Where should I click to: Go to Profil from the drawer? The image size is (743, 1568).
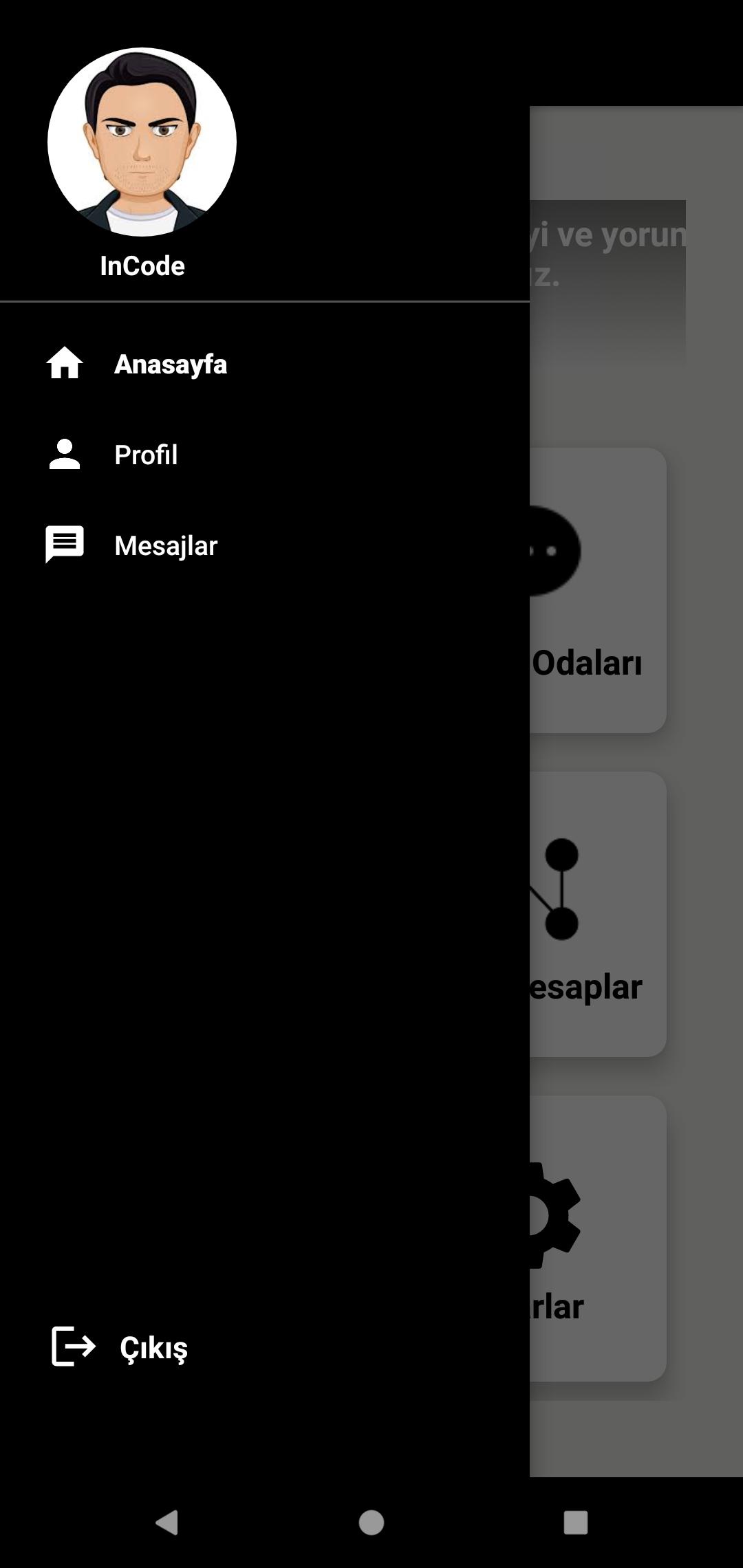(x=265, y=455)
